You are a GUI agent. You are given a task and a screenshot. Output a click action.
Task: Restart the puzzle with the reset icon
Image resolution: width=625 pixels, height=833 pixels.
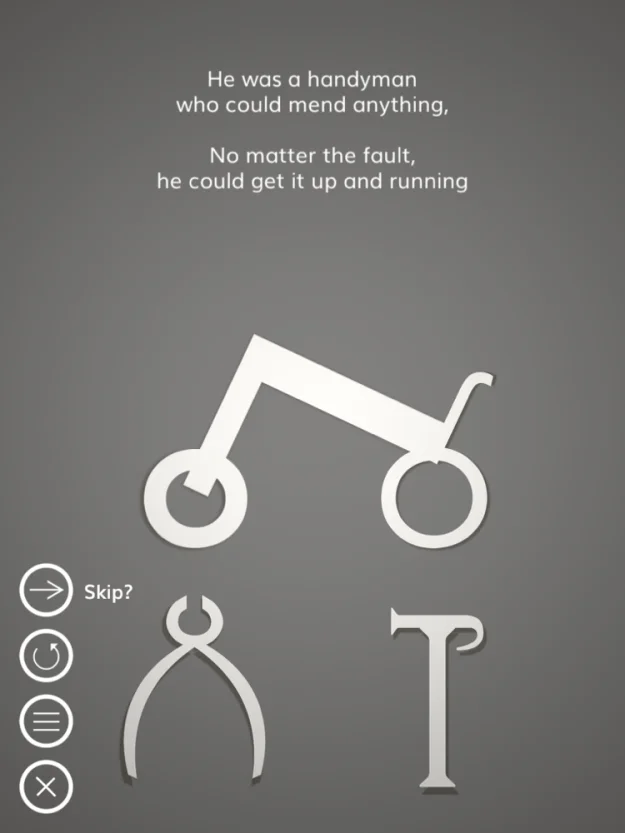[x=46, y=656]
